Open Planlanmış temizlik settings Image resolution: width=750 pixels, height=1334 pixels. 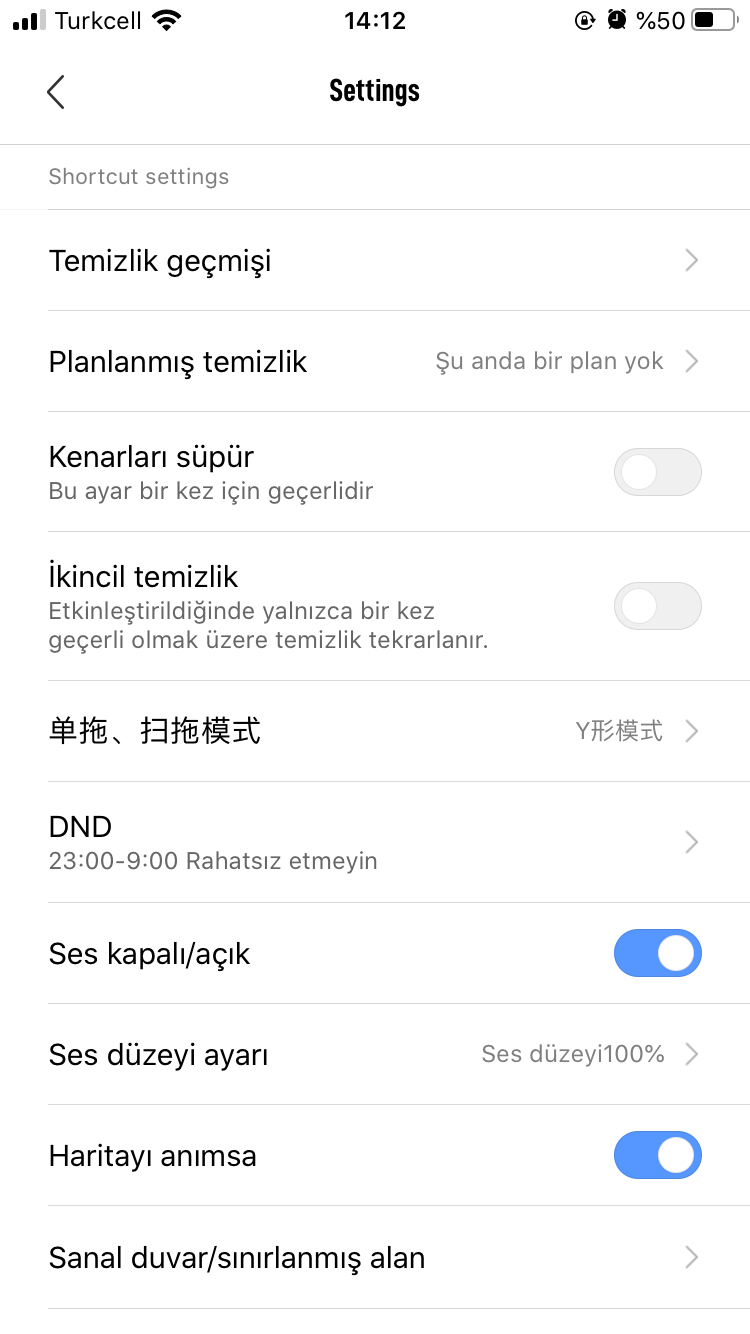375,362
